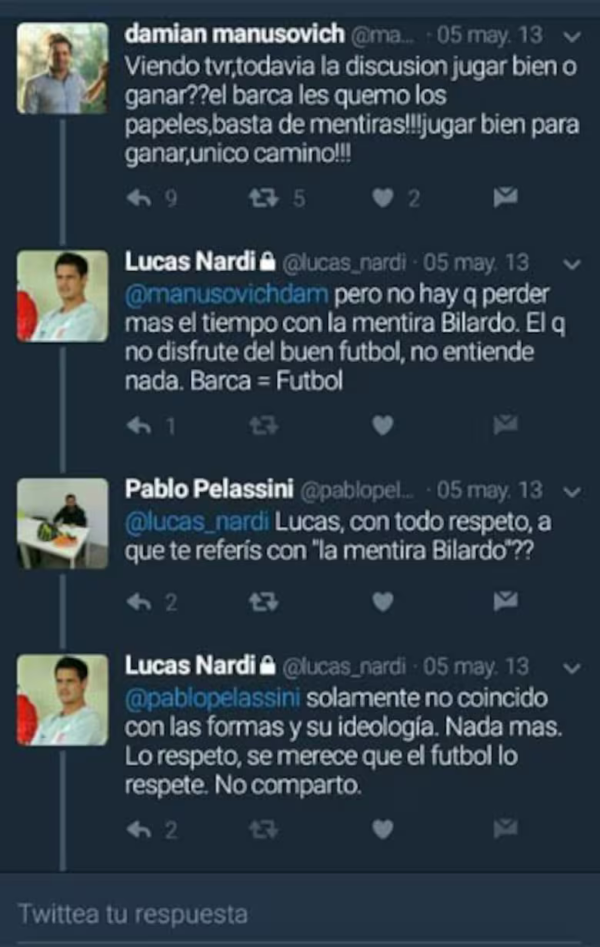Image resolution: width=600 pixels, height=947 pixels.
Task: Open dropdown arrow on damian manusovich's tweet
Action: click(571, 37)
